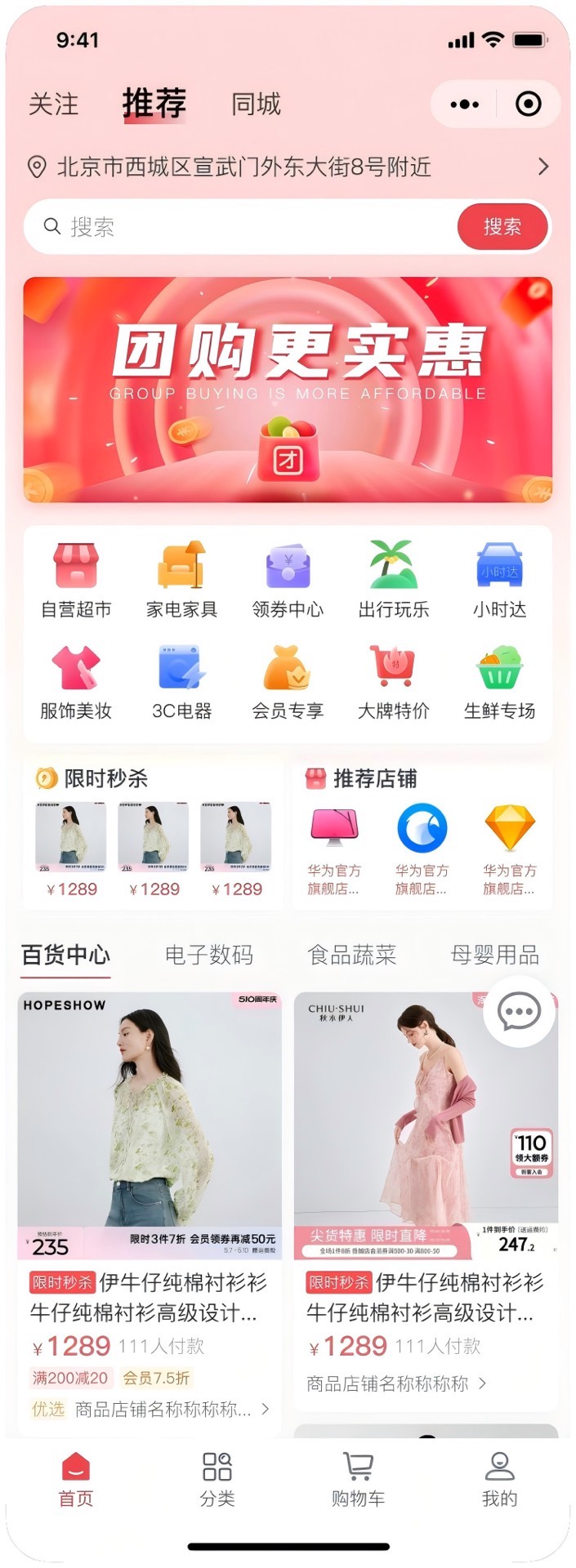
Task: Select the 食品蔬菜 category tab
Action: [x=352, y=955]
